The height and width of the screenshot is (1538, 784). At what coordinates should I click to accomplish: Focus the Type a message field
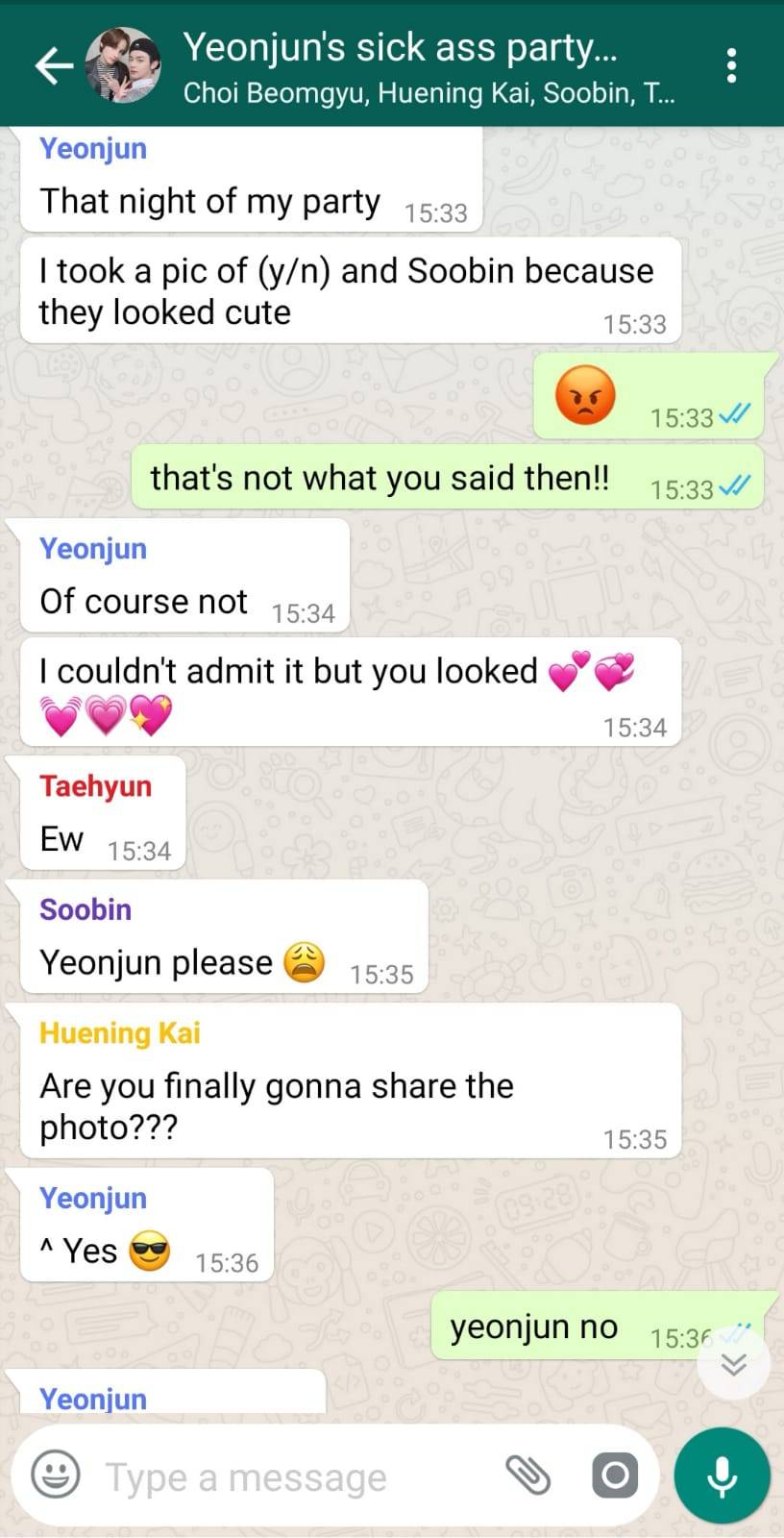pyautogui.click(x=288, y=1476)
